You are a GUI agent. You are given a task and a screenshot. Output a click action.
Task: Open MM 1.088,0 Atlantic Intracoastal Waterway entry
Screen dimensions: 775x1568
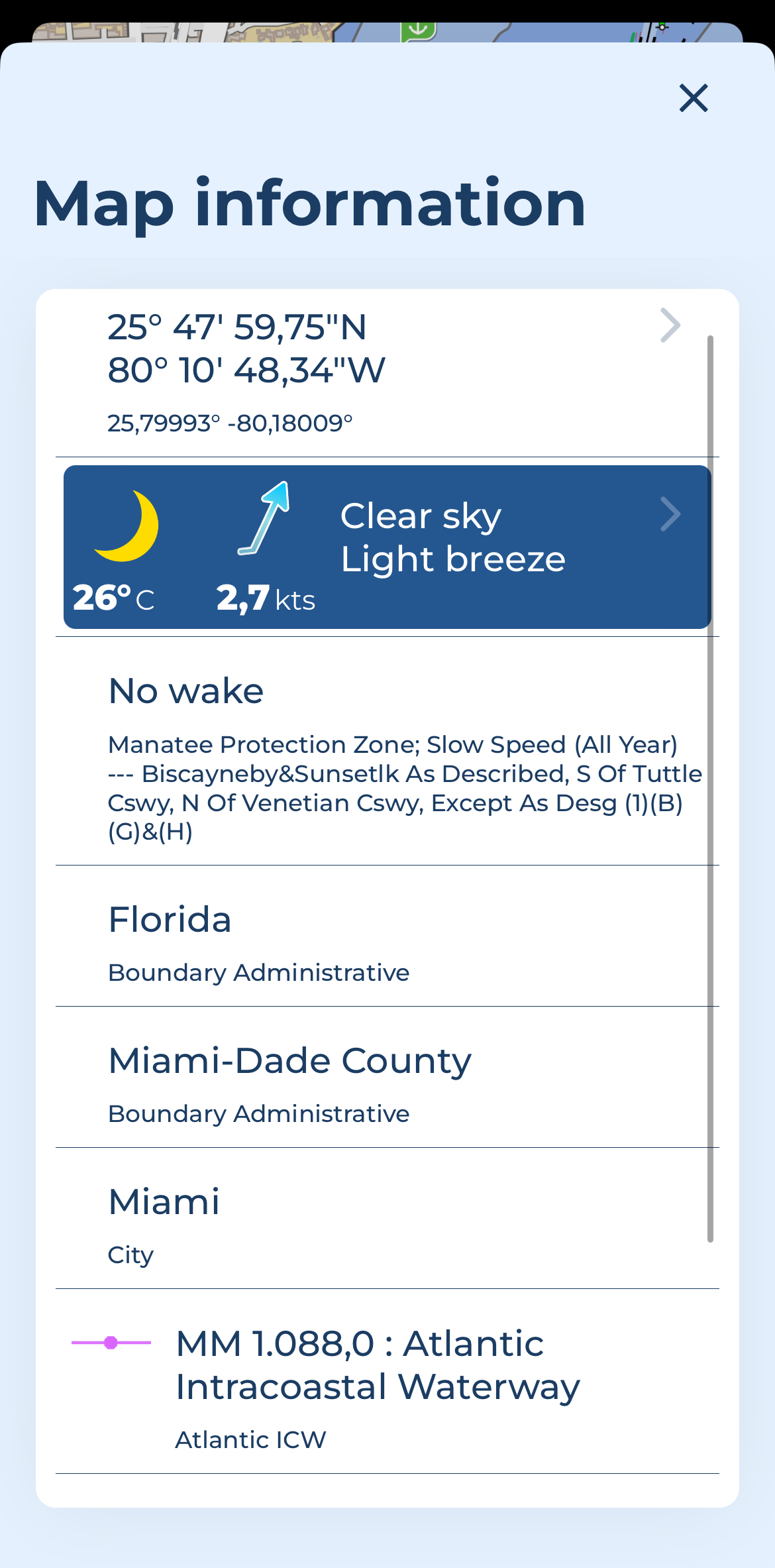click(x=387, y=1382)
